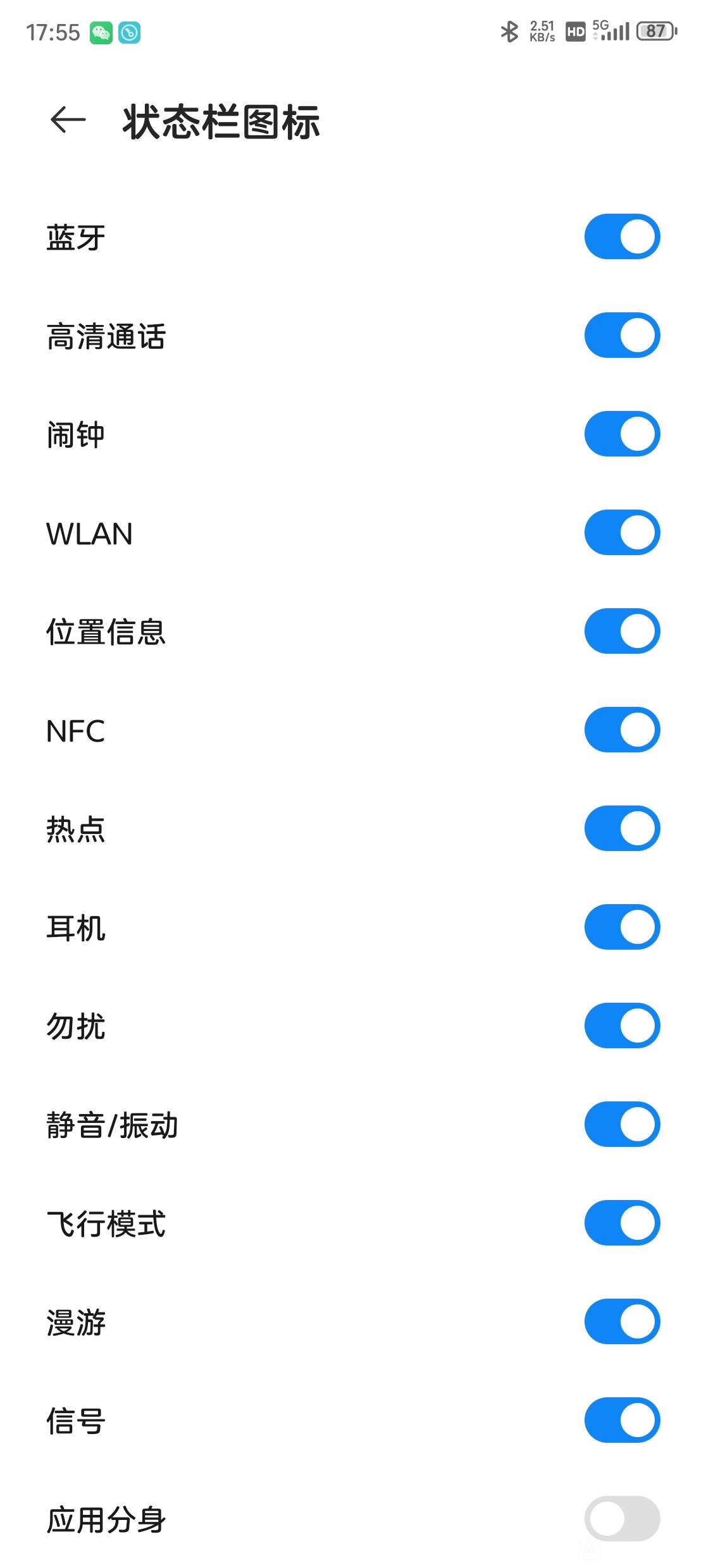Disable the 高清通话 status icon
This screenshot has height=1568, width=706.
pyautogui.click(x=622, y=335)
